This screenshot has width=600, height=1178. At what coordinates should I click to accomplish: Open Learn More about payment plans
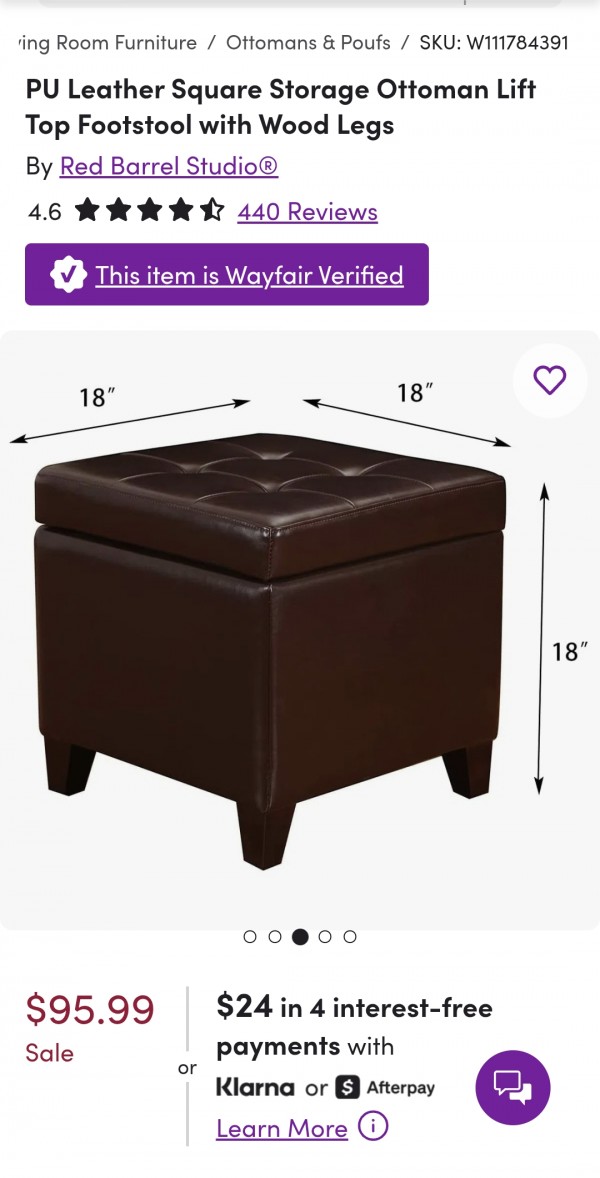[282, 1128]
